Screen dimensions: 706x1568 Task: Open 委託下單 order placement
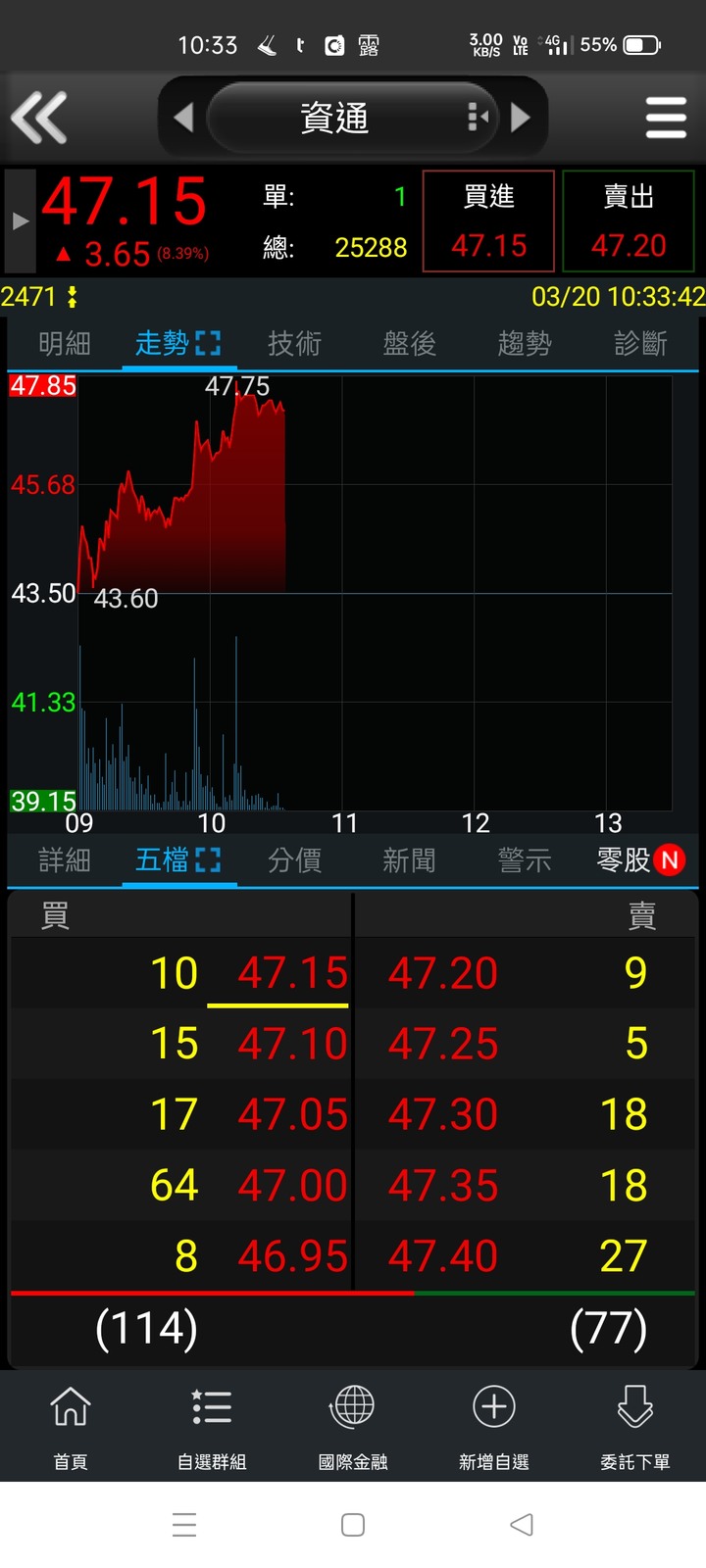tap(635, 1425)
